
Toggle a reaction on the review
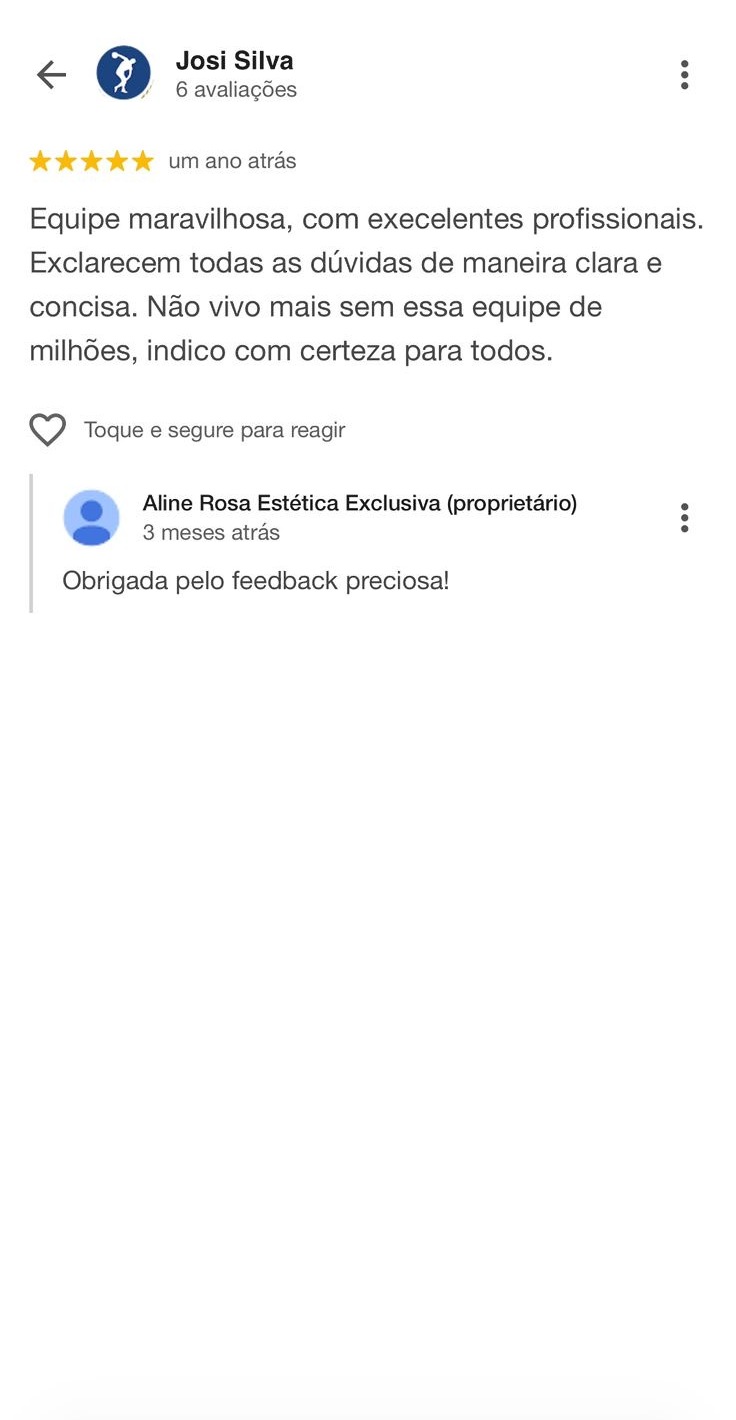coord(47,430)
